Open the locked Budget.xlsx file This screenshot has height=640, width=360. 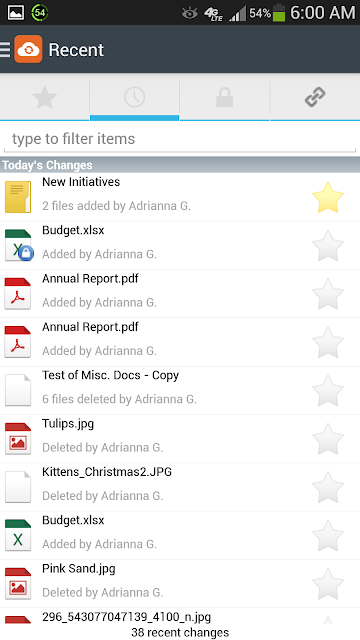(180, 245)
